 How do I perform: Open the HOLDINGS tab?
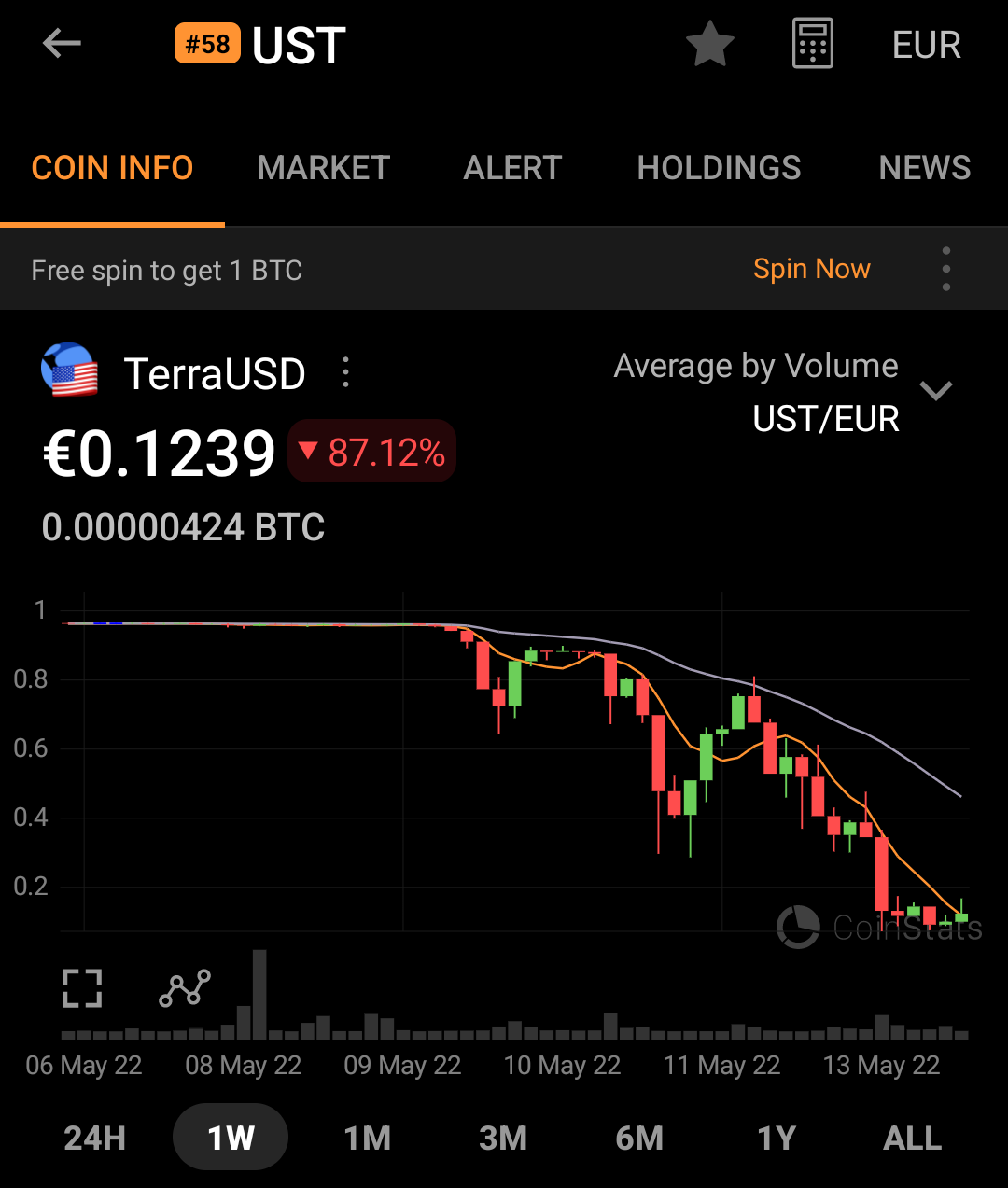(x=719, y=168)
